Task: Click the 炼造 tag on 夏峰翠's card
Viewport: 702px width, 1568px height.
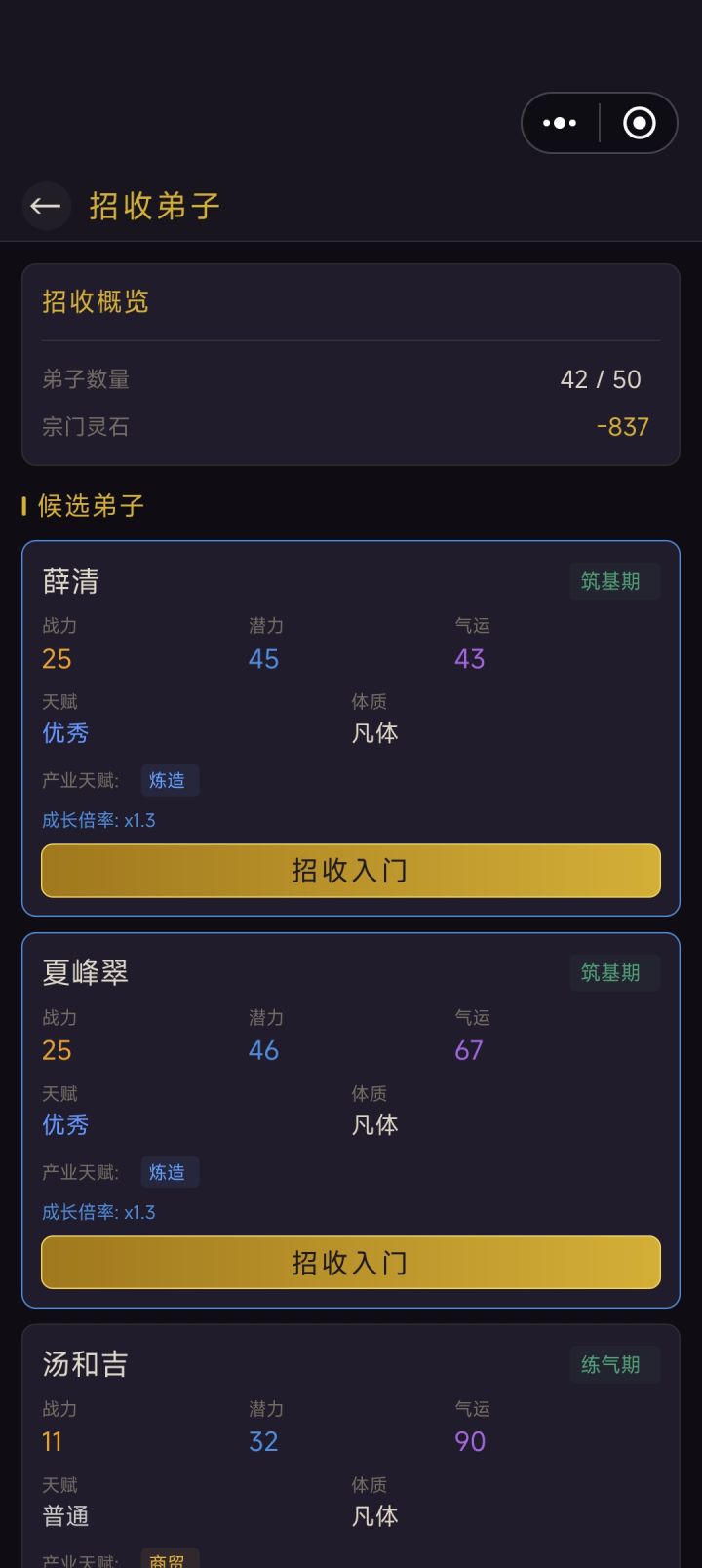Action: coord(170,1172)
